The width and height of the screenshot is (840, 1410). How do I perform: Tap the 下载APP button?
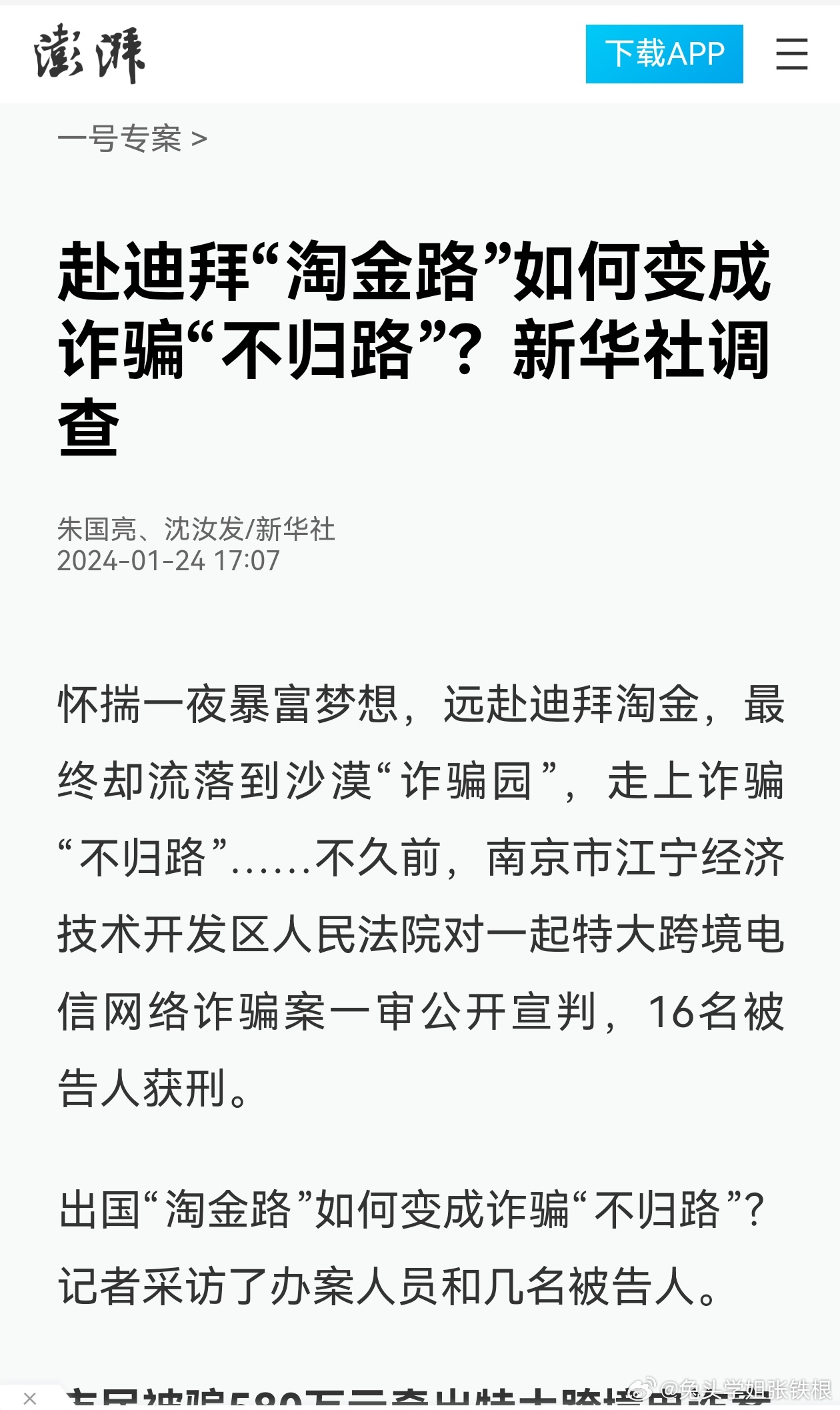tap(664, 54)
